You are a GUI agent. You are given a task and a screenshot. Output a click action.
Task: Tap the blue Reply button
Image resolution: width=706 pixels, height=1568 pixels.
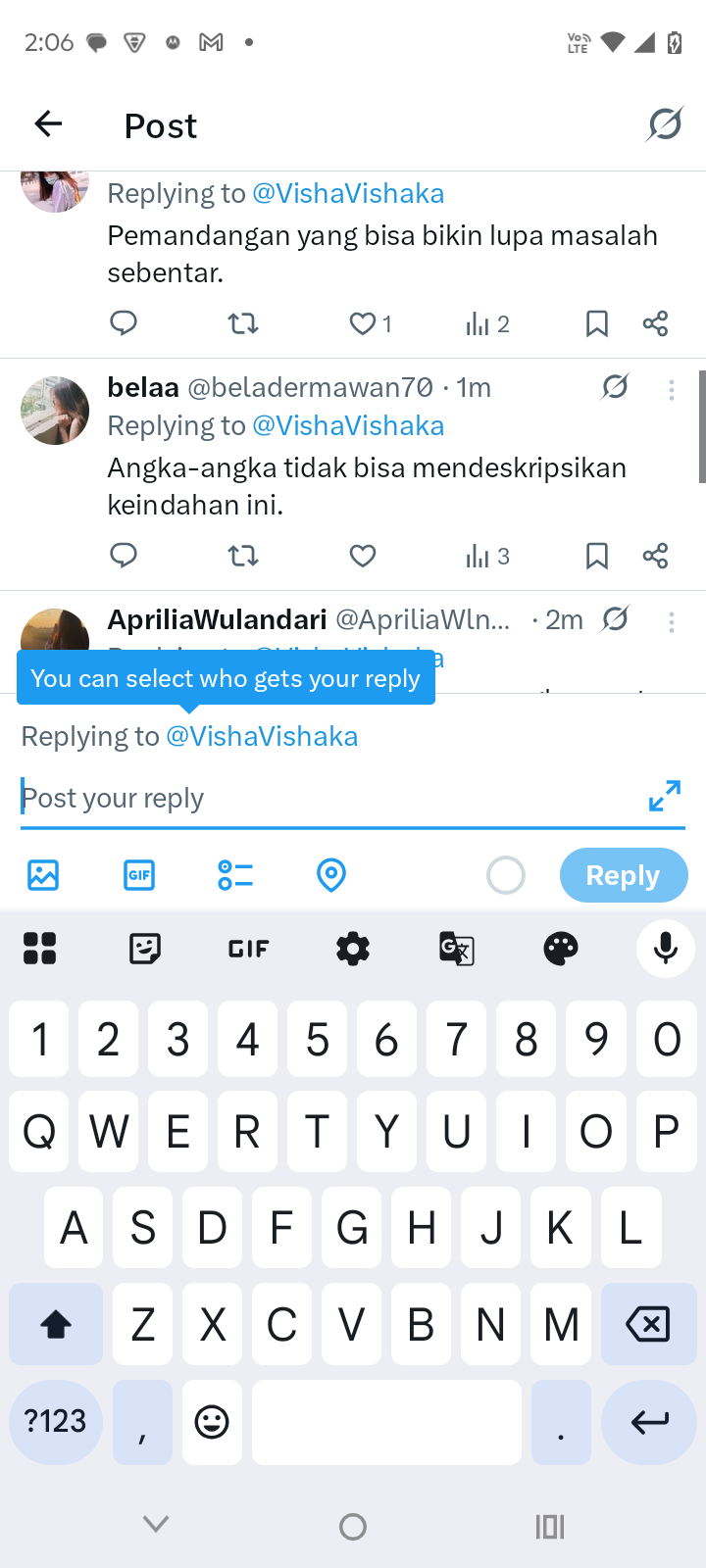pyautogui.click(x=623, y=874)
